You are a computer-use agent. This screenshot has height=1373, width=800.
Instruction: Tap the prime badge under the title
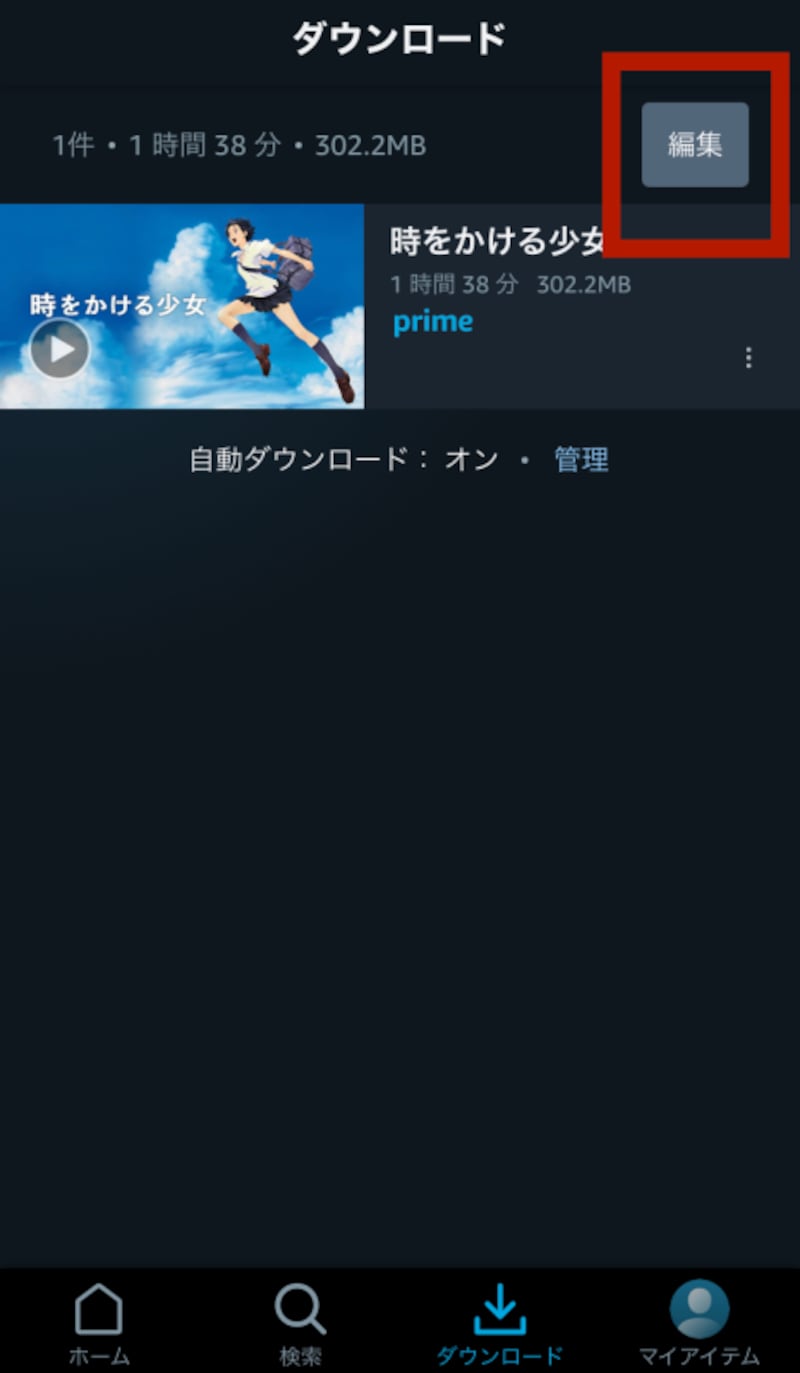click(x=433, y=320)
